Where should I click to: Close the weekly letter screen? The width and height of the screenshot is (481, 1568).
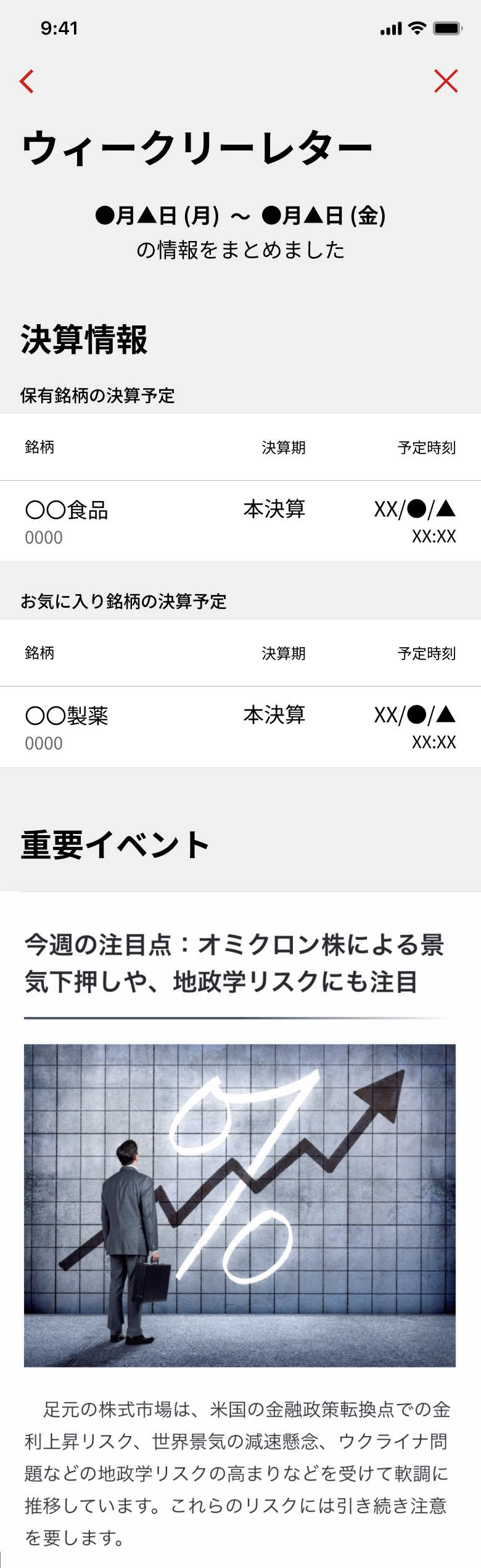446,81
